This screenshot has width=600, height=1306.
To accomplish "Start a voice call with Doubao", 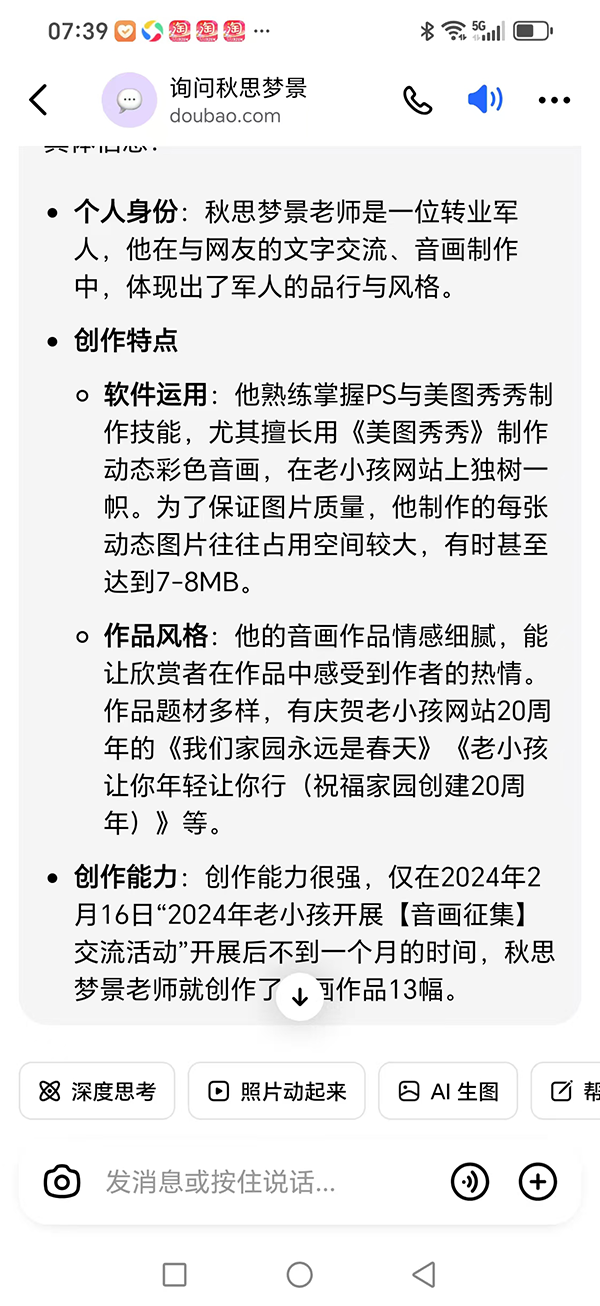I will click(x=418, y=100).
